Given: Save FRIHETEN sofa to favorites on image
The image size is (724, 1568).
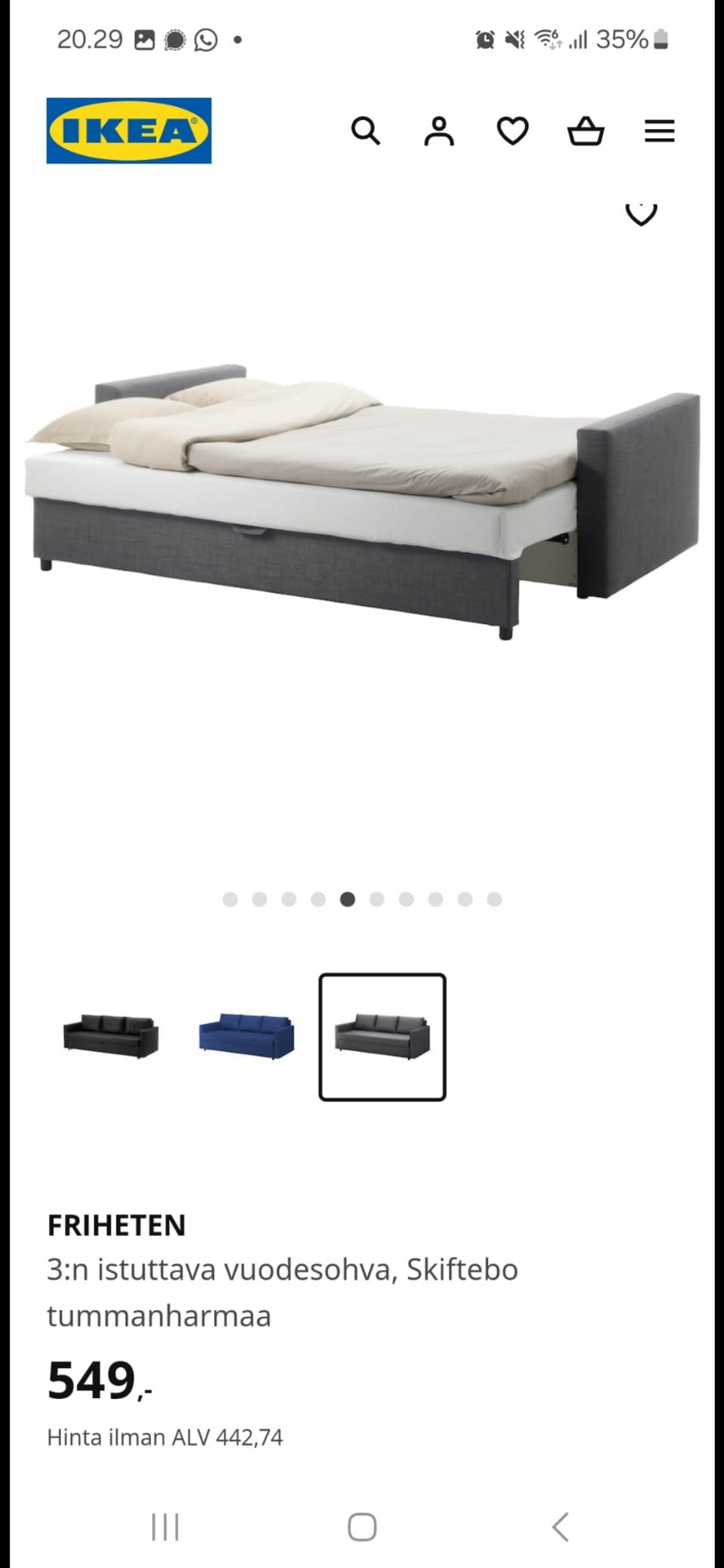Looking at the screenshot, I should coord(641,214).
